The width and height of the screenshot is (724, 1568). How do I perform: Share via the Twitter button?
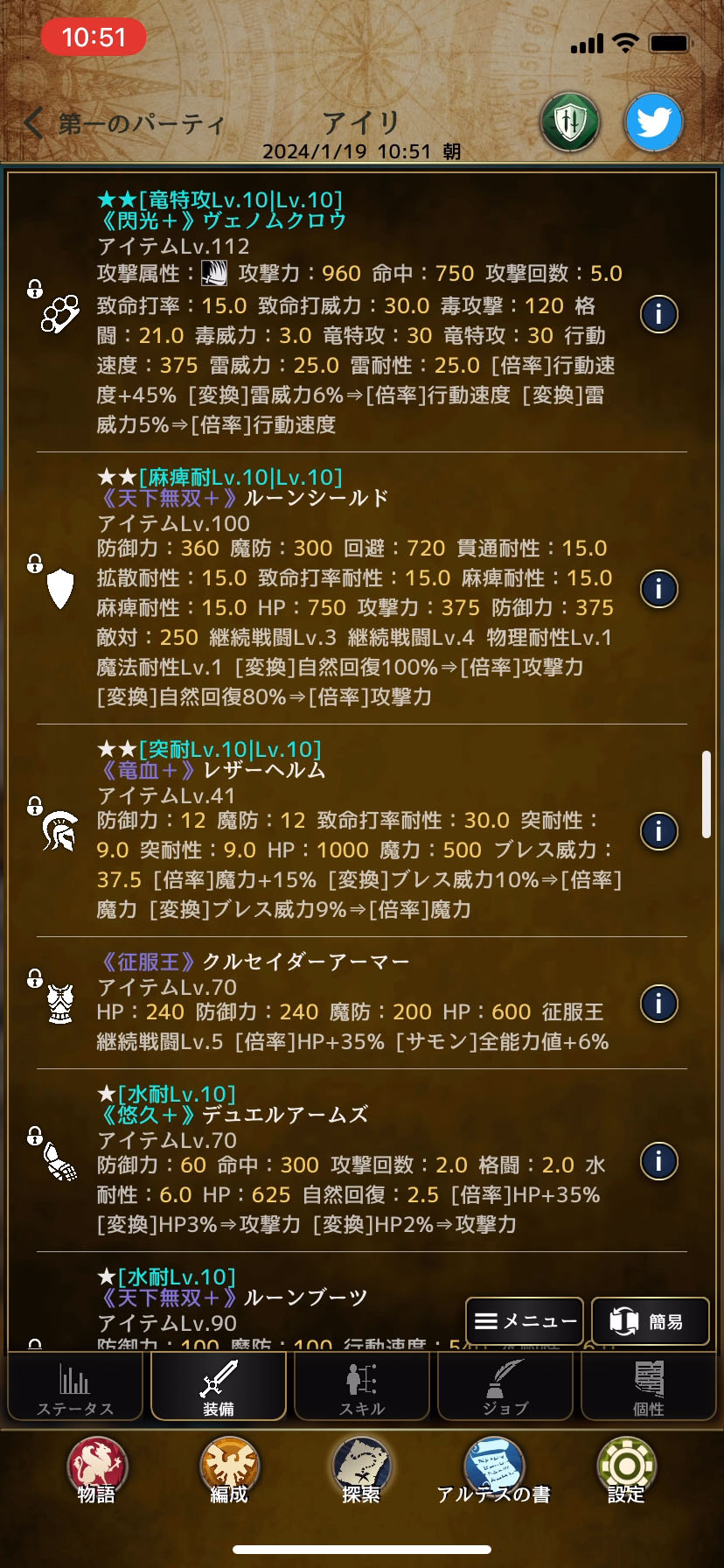[x=653, y=122]
